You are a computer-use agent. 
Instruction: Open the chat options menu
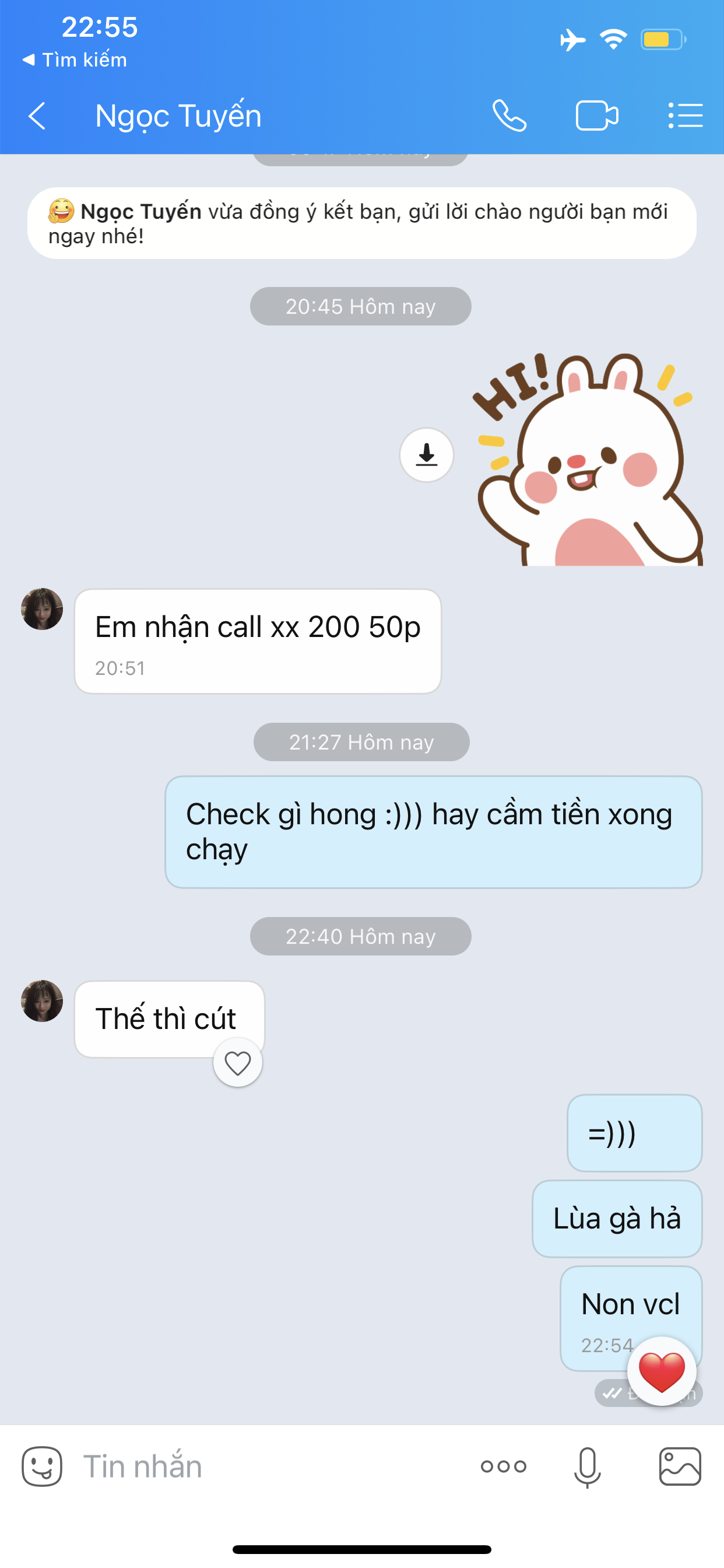pos(686,116)
